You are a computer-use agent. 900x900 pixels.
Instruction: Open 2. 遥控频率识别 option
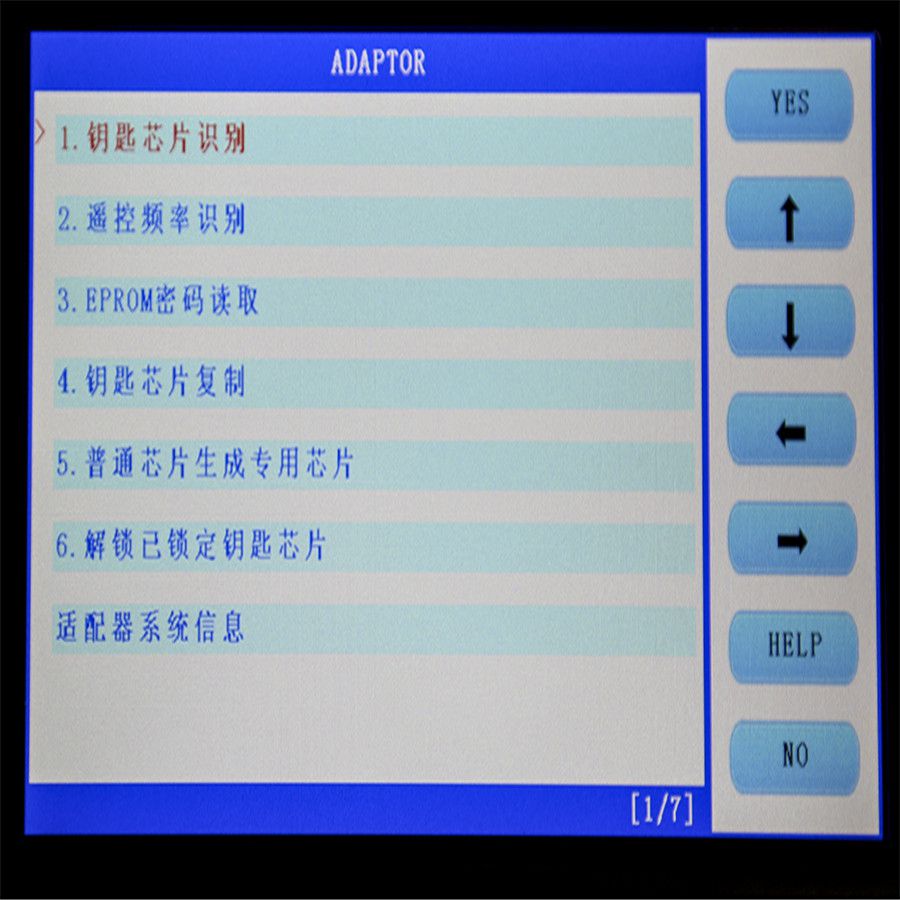[373, 221]
